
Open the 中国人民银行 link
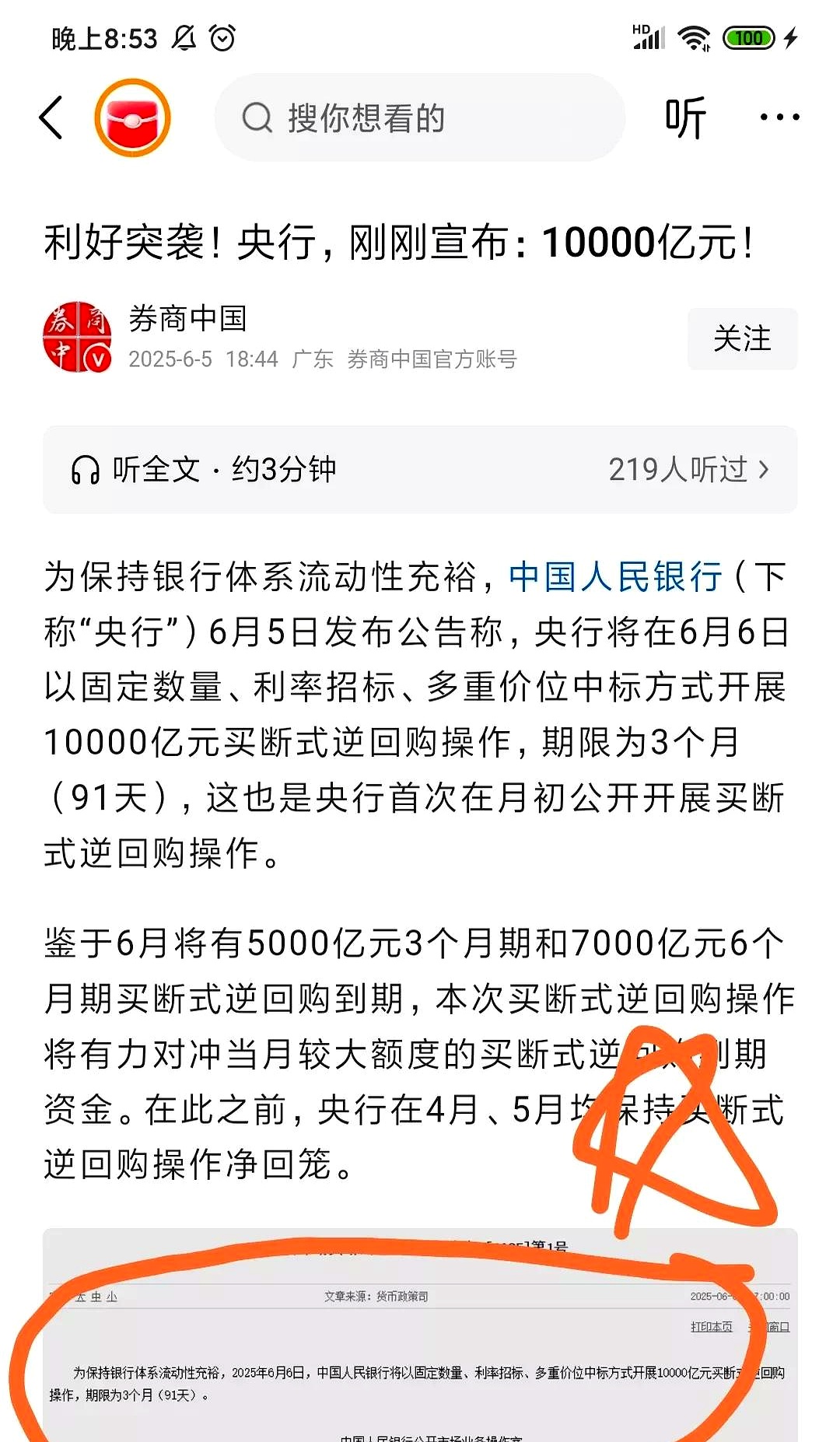click(615, 577)
